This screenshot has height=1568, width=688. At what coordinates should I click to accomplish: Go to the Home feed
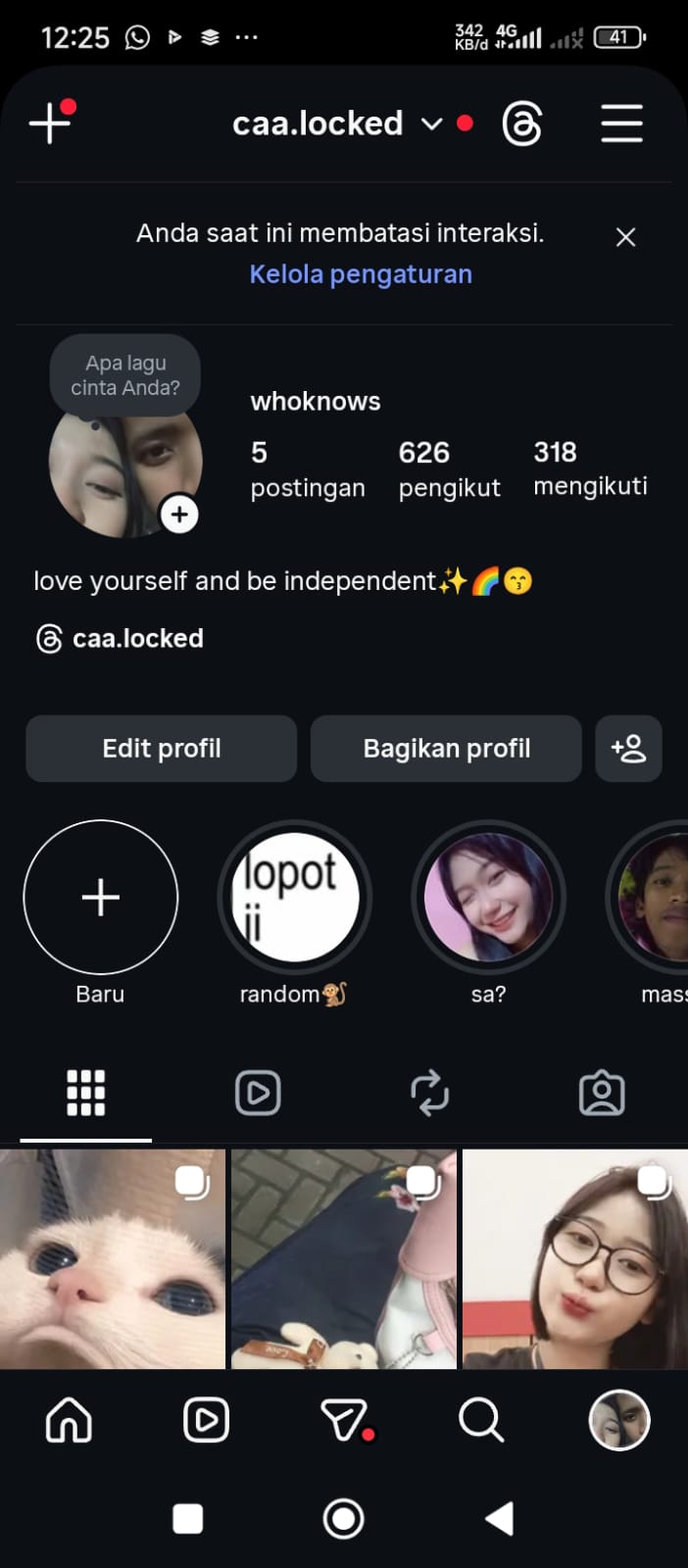pyautogui.click(x=69, y=1420)
